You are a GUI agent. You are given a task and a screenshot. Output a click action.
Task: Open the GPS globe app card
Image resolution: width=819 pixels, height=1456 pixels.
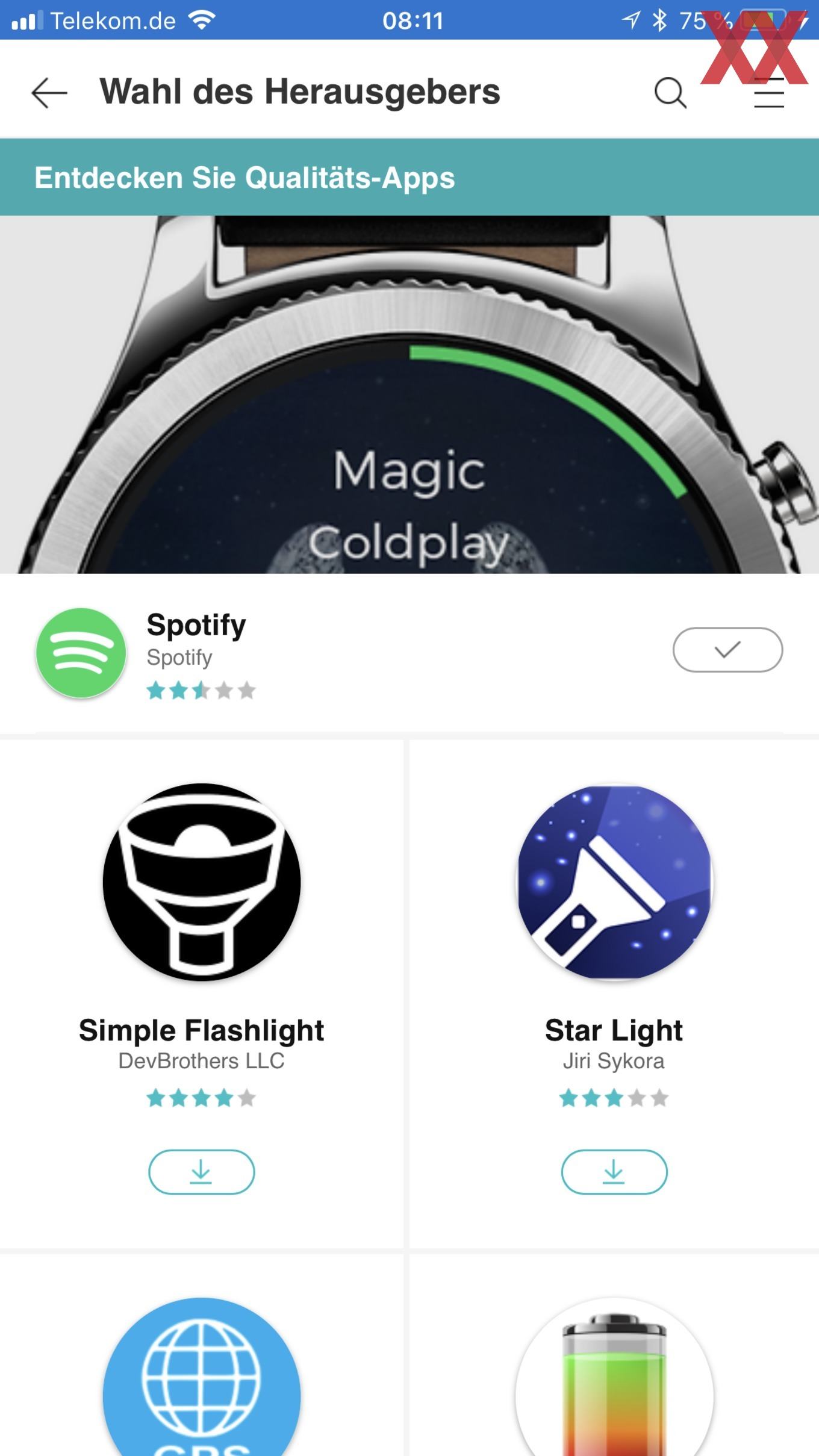point(201,1356)
